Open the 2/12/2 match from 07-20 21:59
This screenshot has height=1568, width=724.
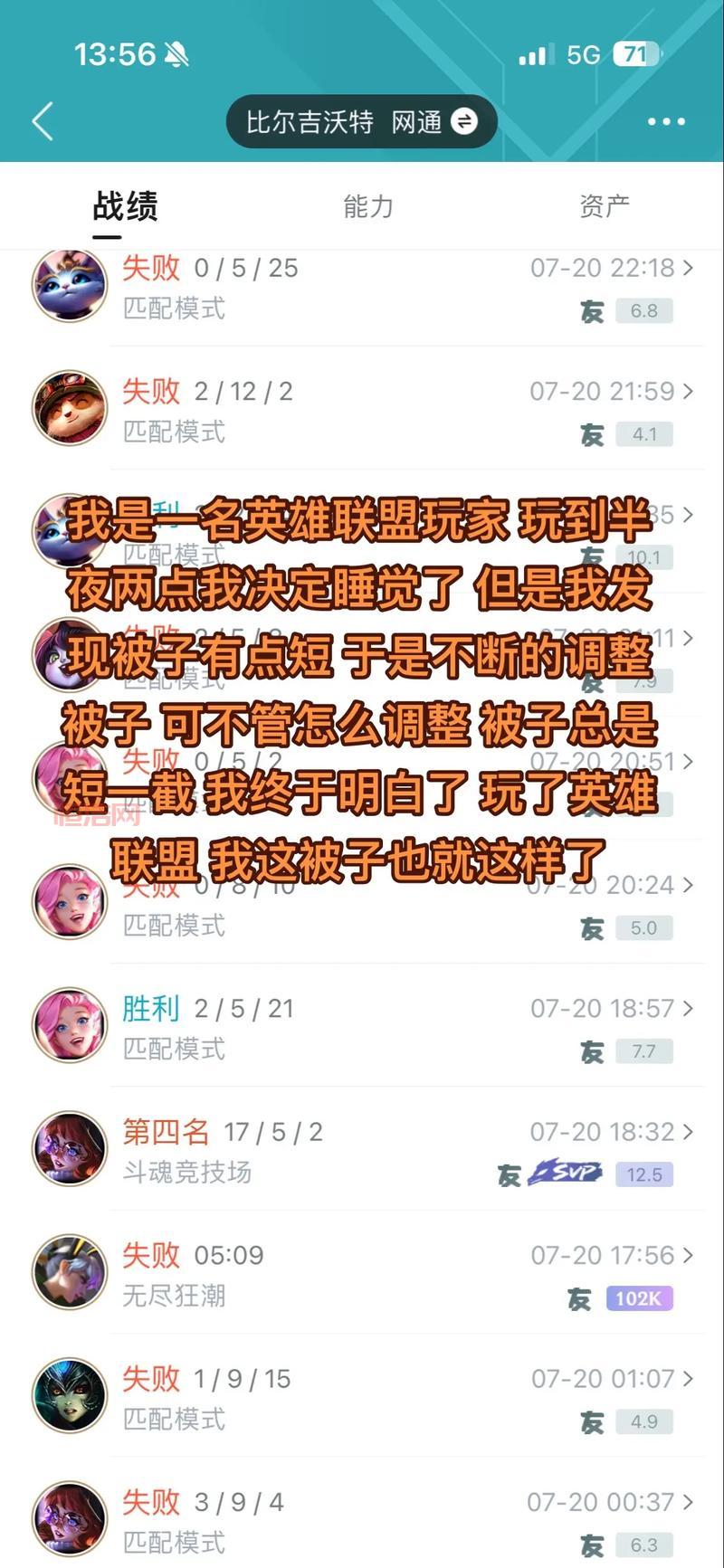362,411
